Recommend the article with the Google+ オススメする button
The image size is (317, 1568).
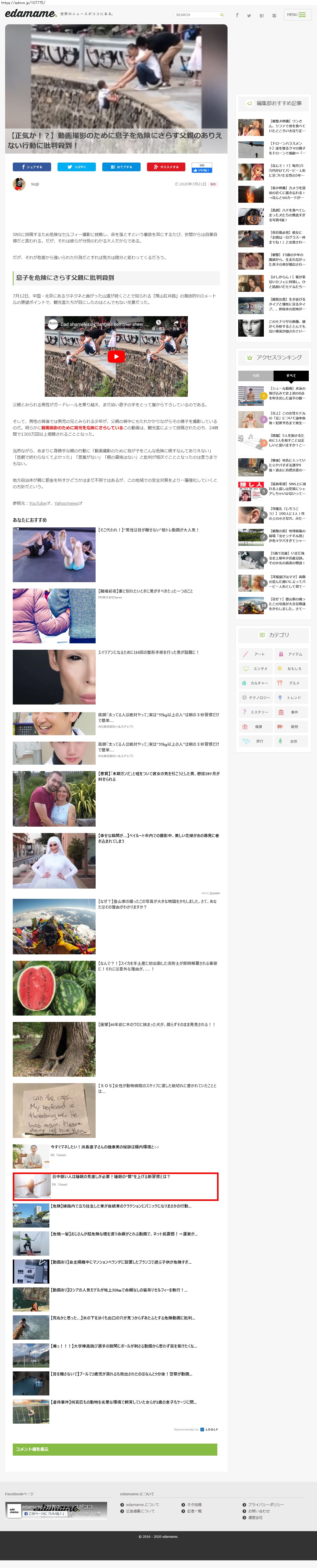coord(166,167)
